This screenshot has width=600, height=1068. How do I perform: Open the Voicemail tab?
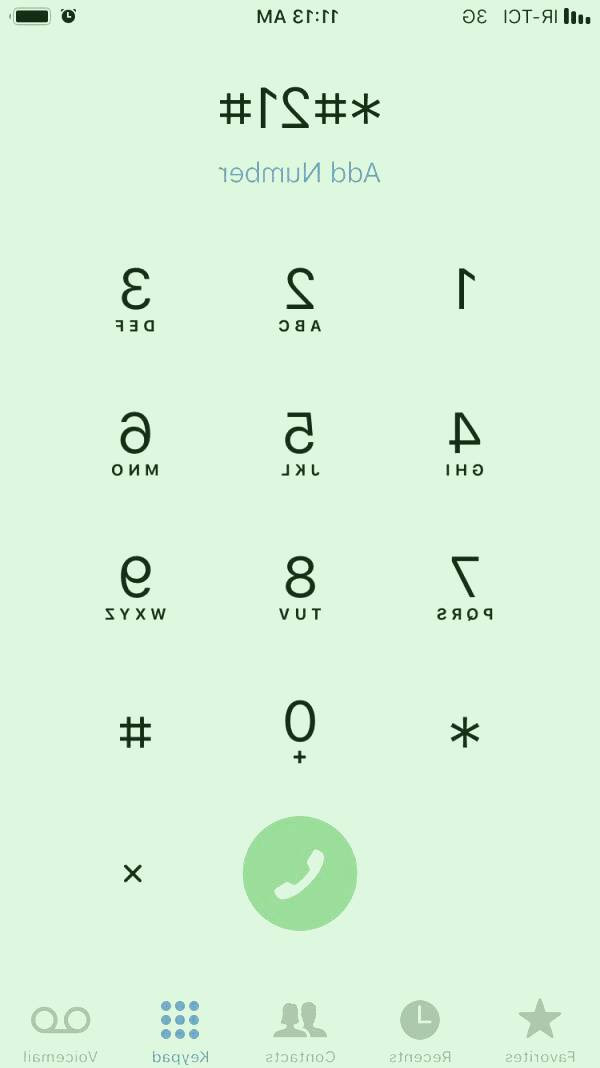[60, 1030]
